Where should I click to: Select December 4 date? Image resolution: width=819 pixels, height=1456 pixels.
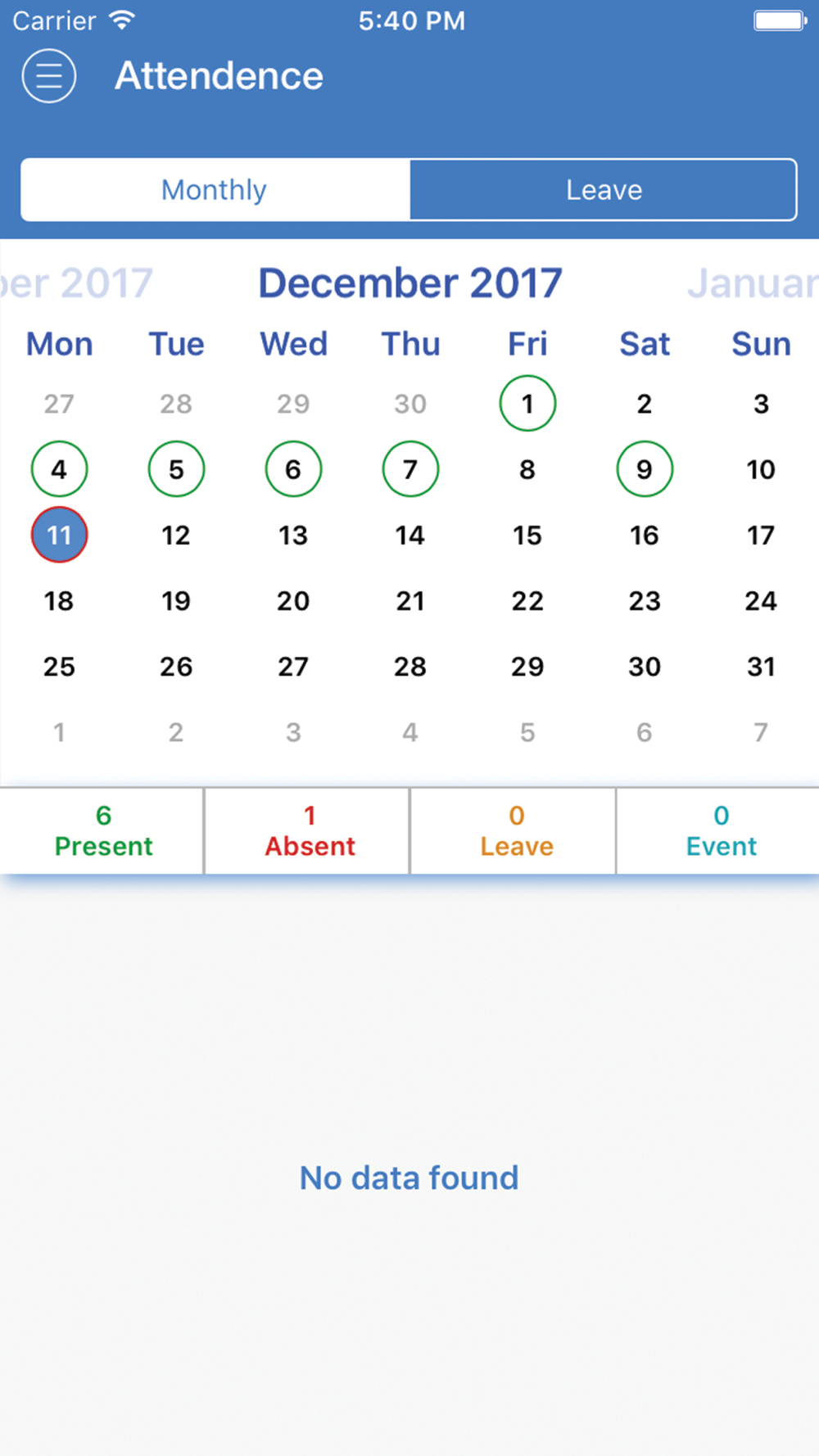pos(59,469)
